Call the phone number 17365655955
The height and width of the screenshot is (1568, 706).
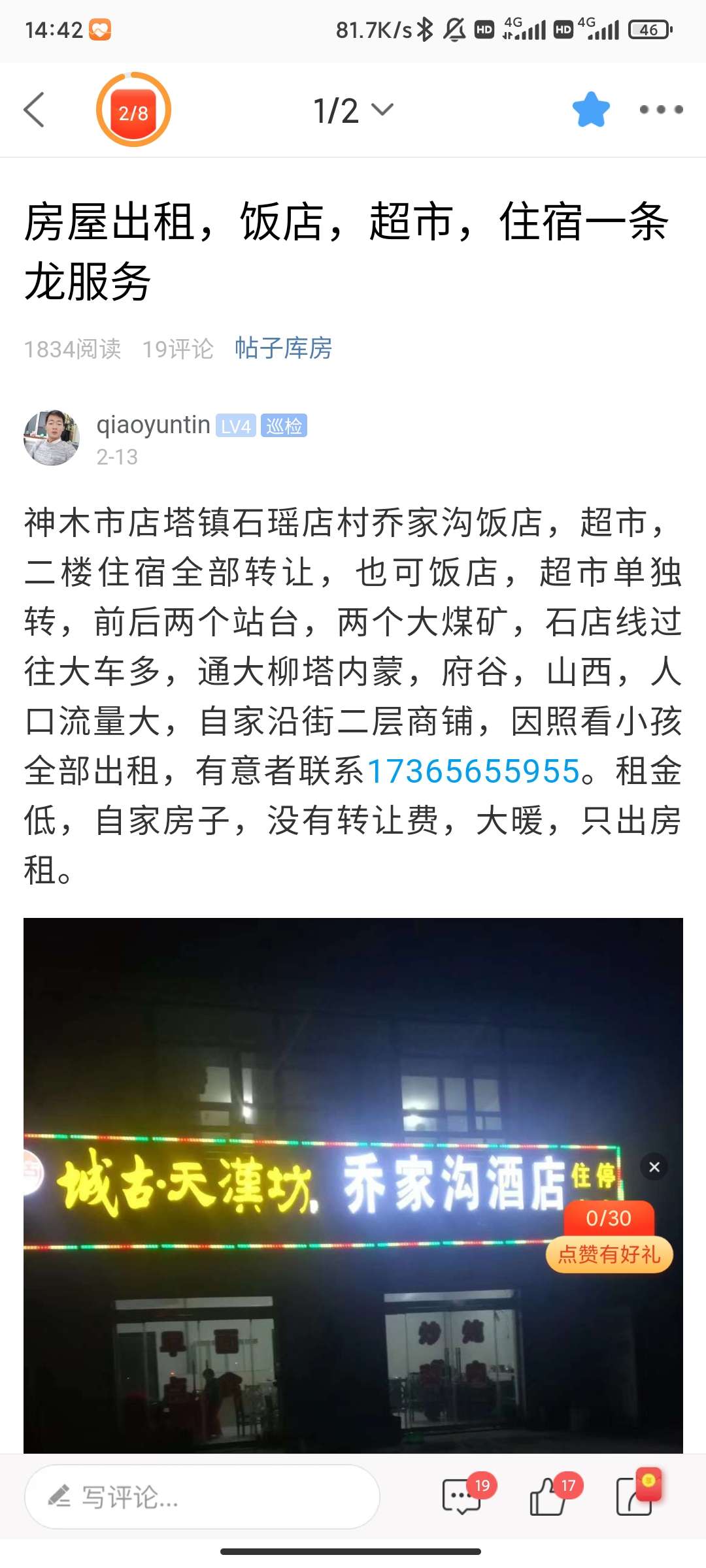tap(473, 771)
